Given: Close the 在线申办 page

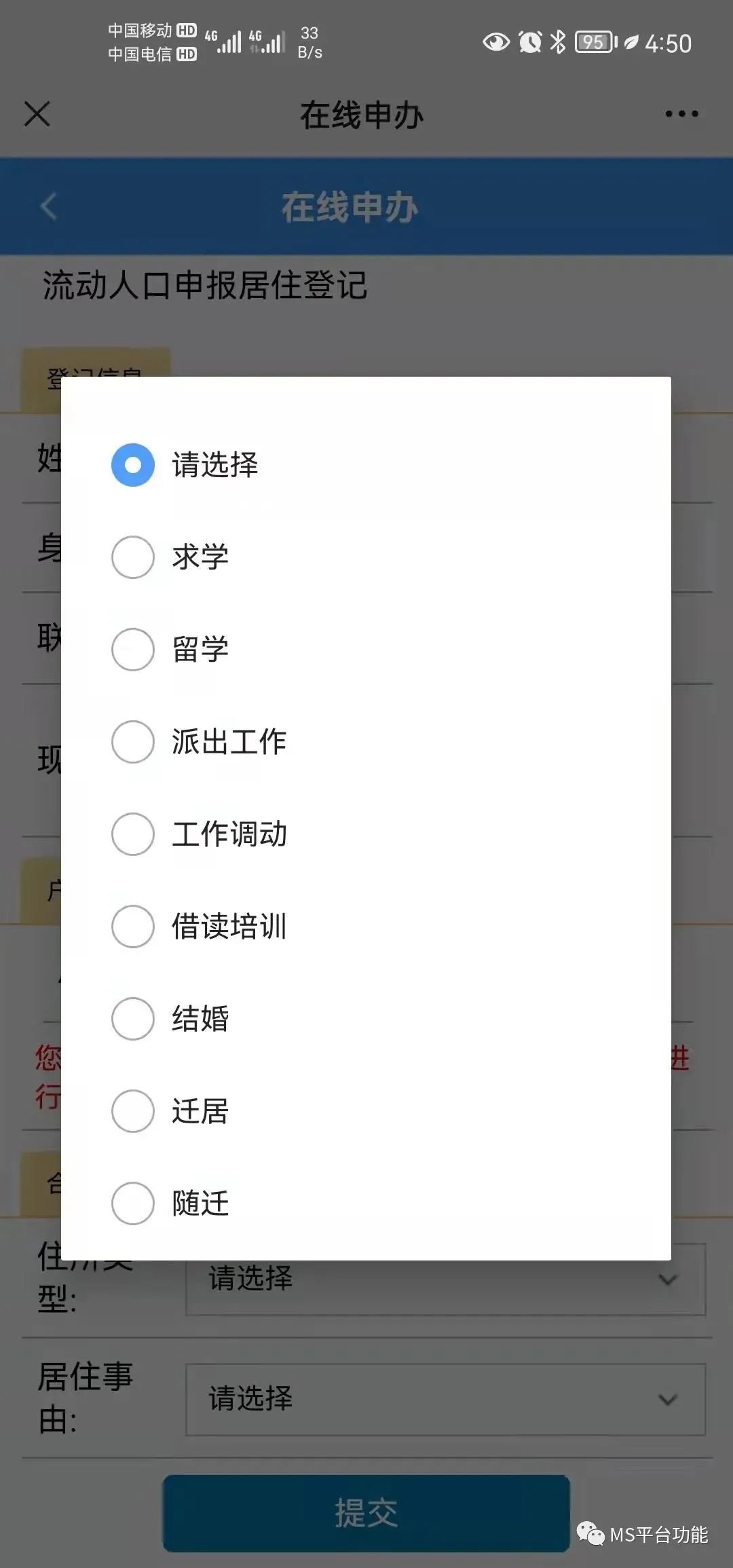Looking at the screenshot, I should coord(37,114).
